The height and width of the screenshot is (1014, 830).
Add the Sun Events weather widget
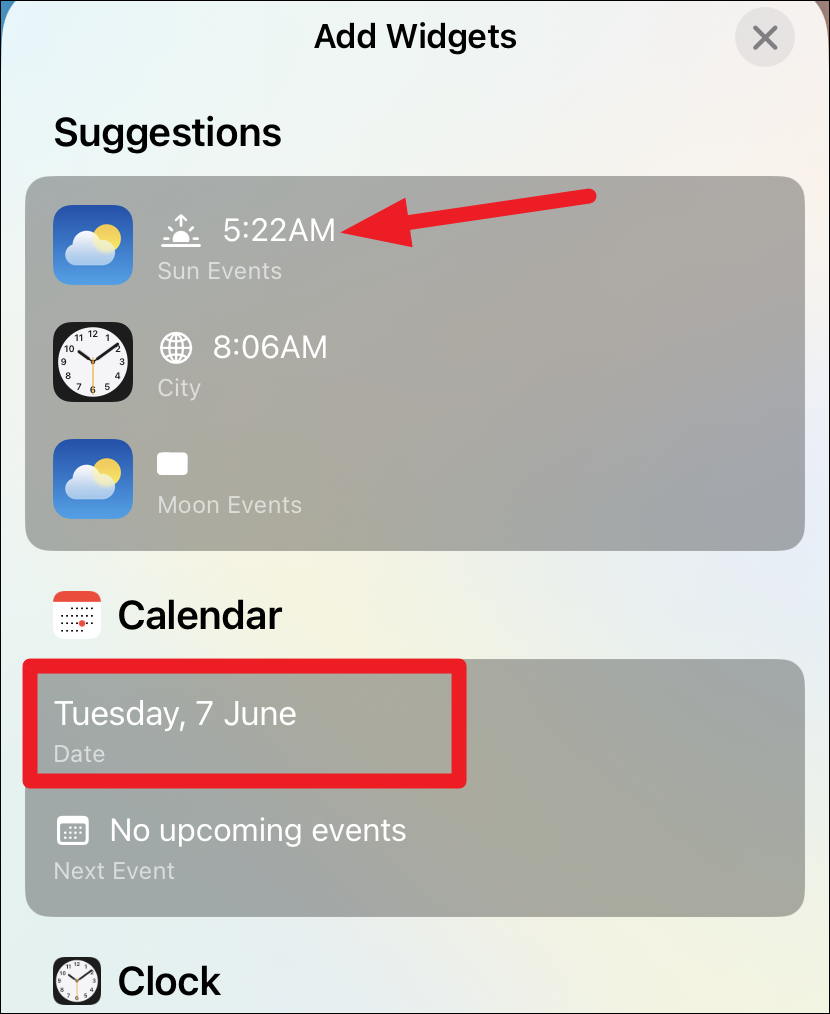click(220, 245)
